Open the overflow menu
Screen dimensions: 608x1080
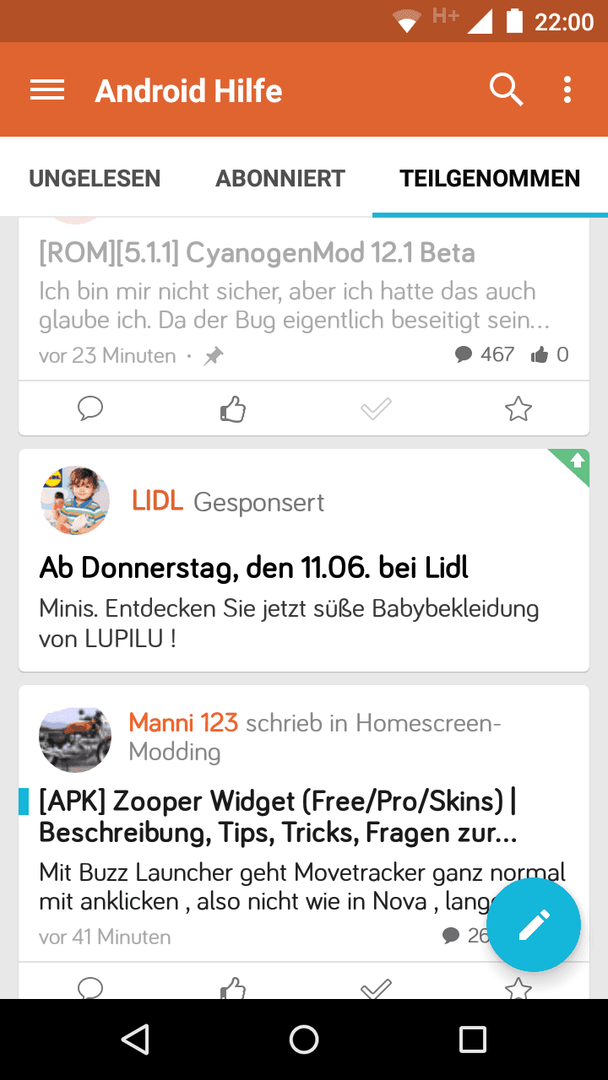[567, 90]
